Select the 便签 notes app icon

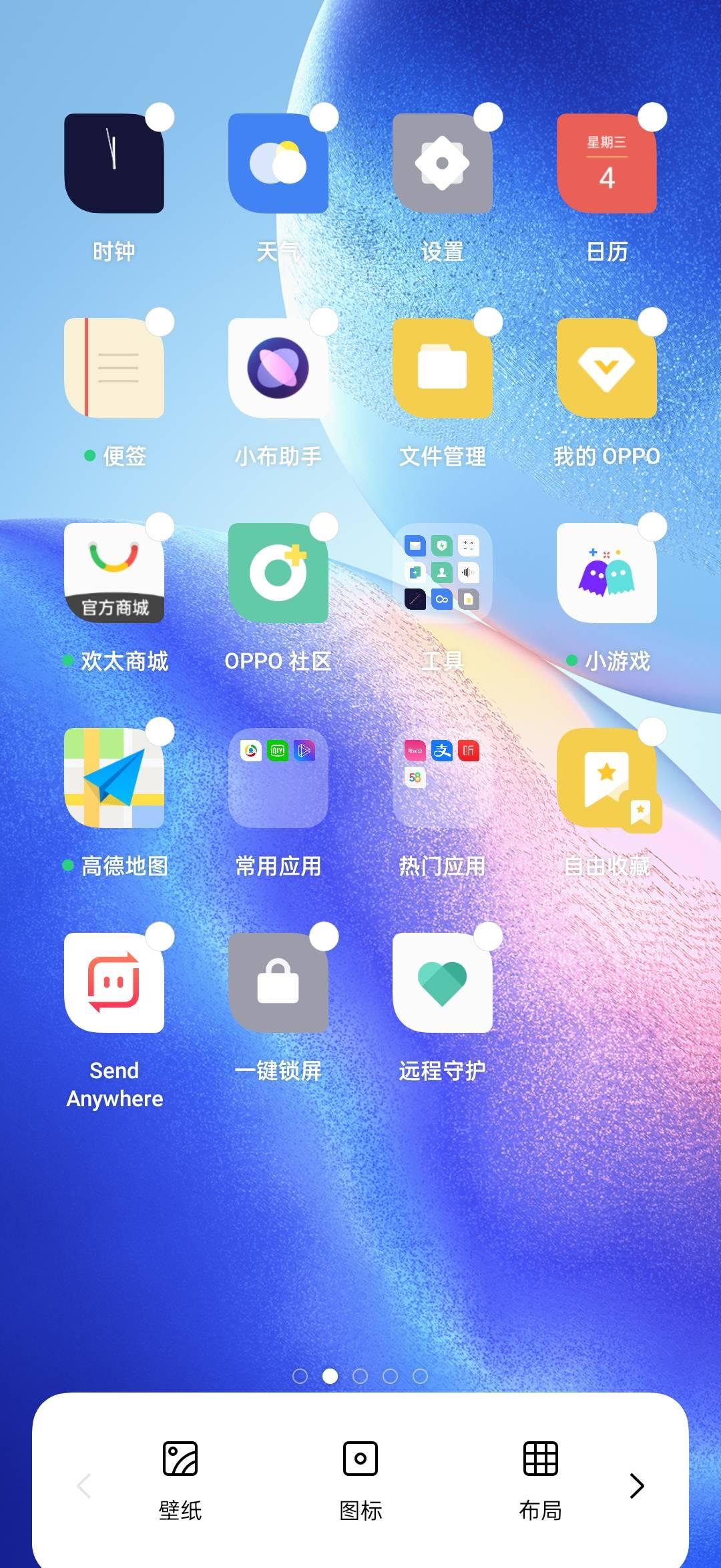point(114,369)
